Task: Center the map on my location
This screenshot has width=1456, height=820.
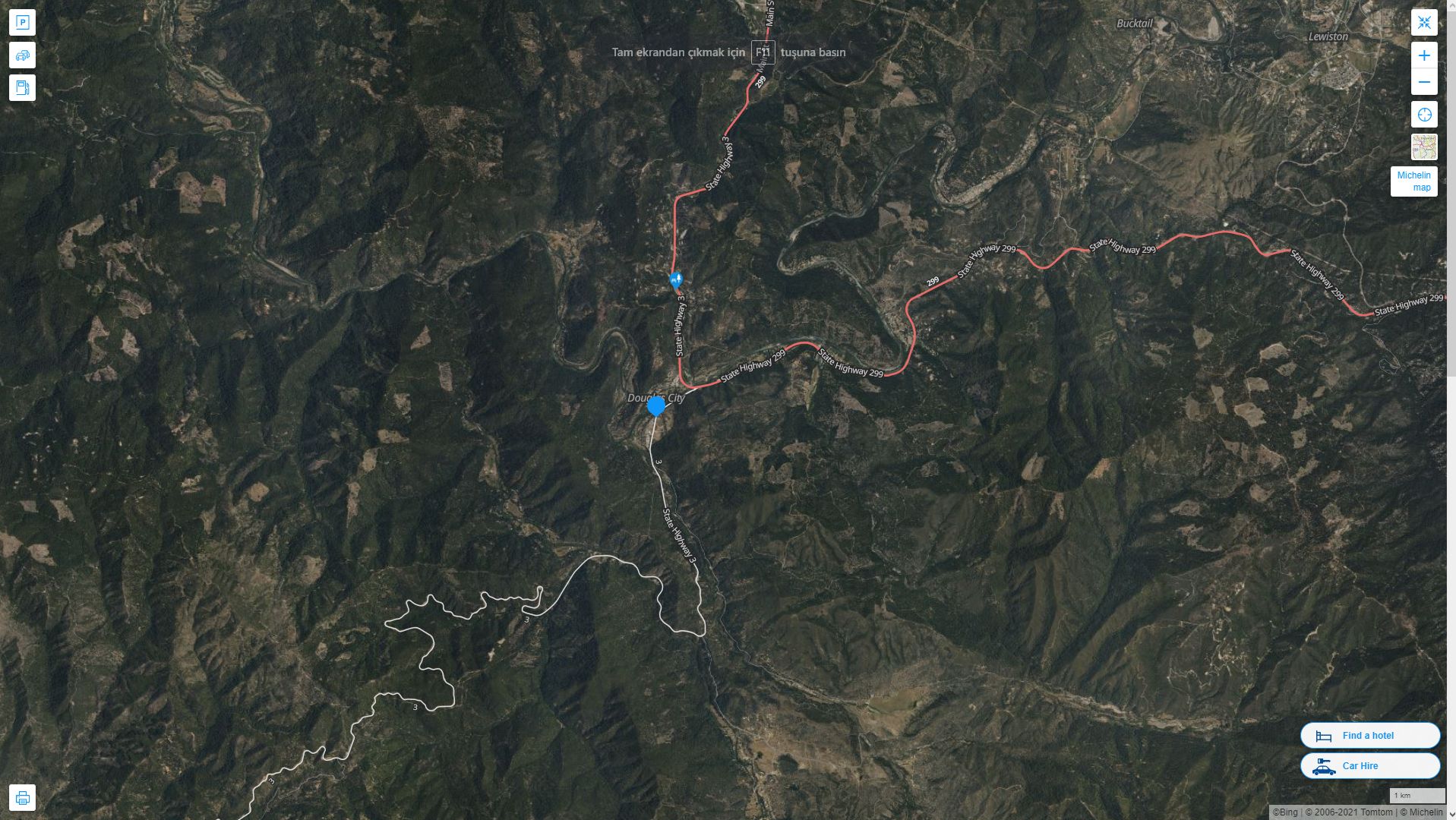Action: [1423, 115]
